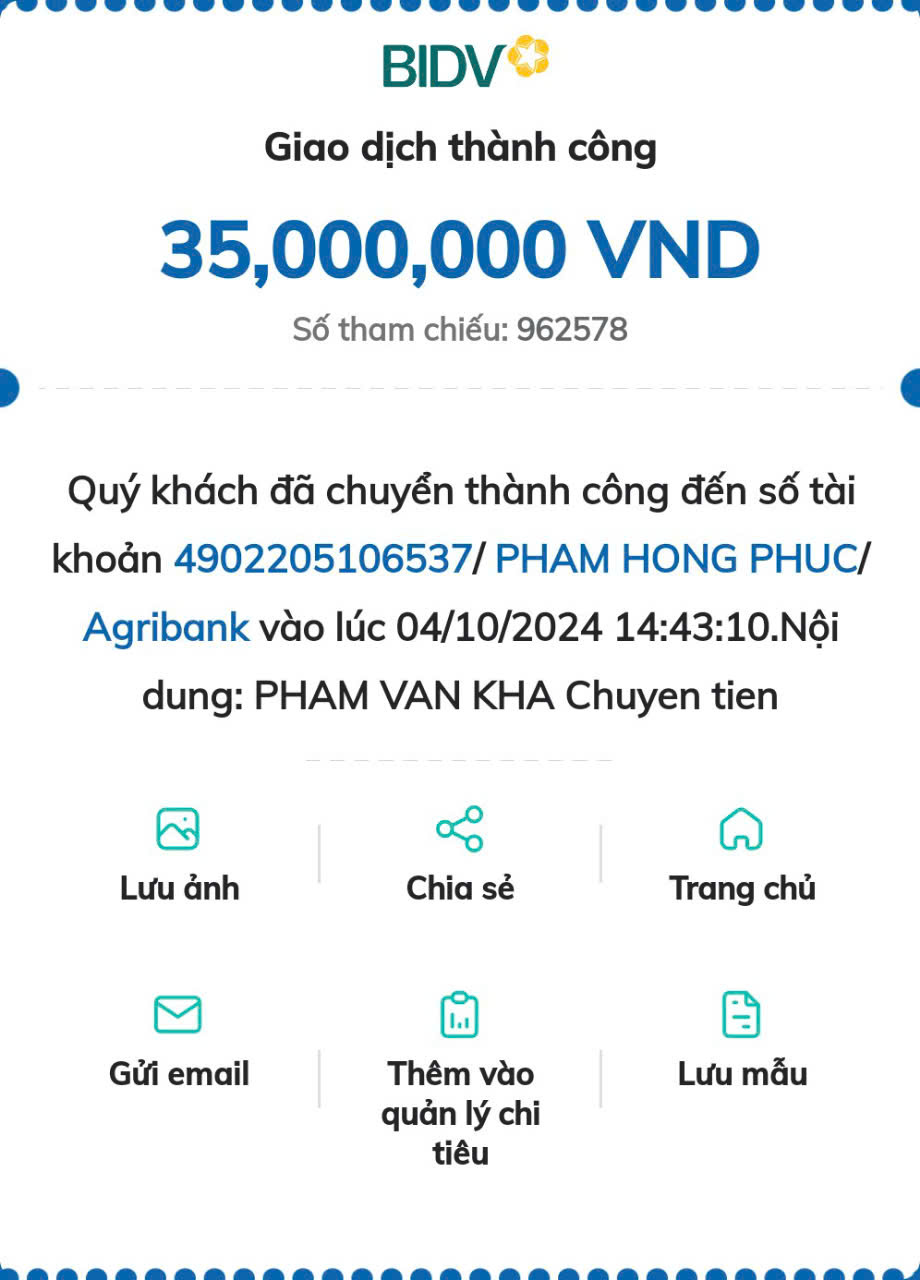
Task: Save the receipt with Lưu ảnh
Action: 179,853
